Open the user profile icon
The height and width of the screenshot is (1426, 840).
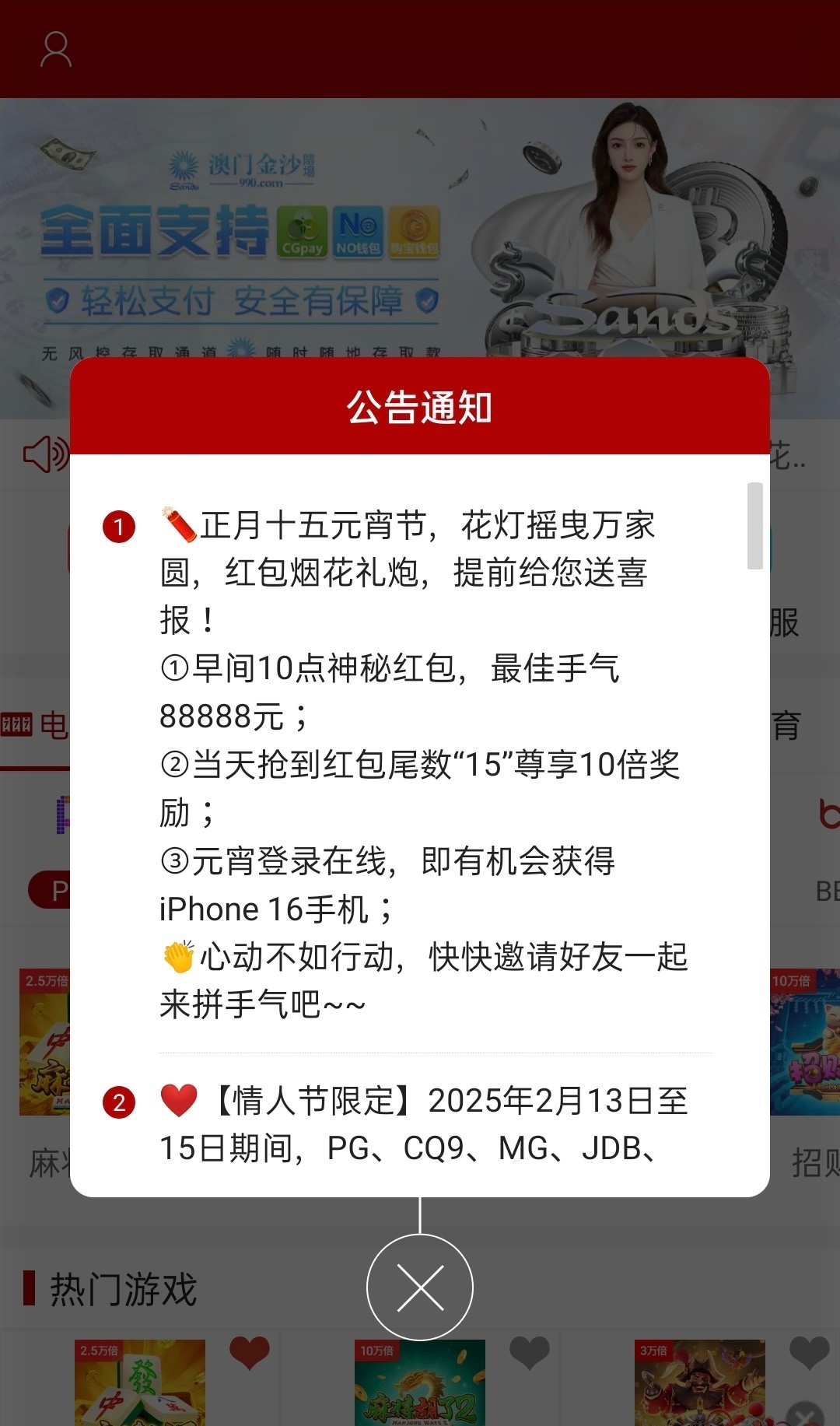click(56, 50)
